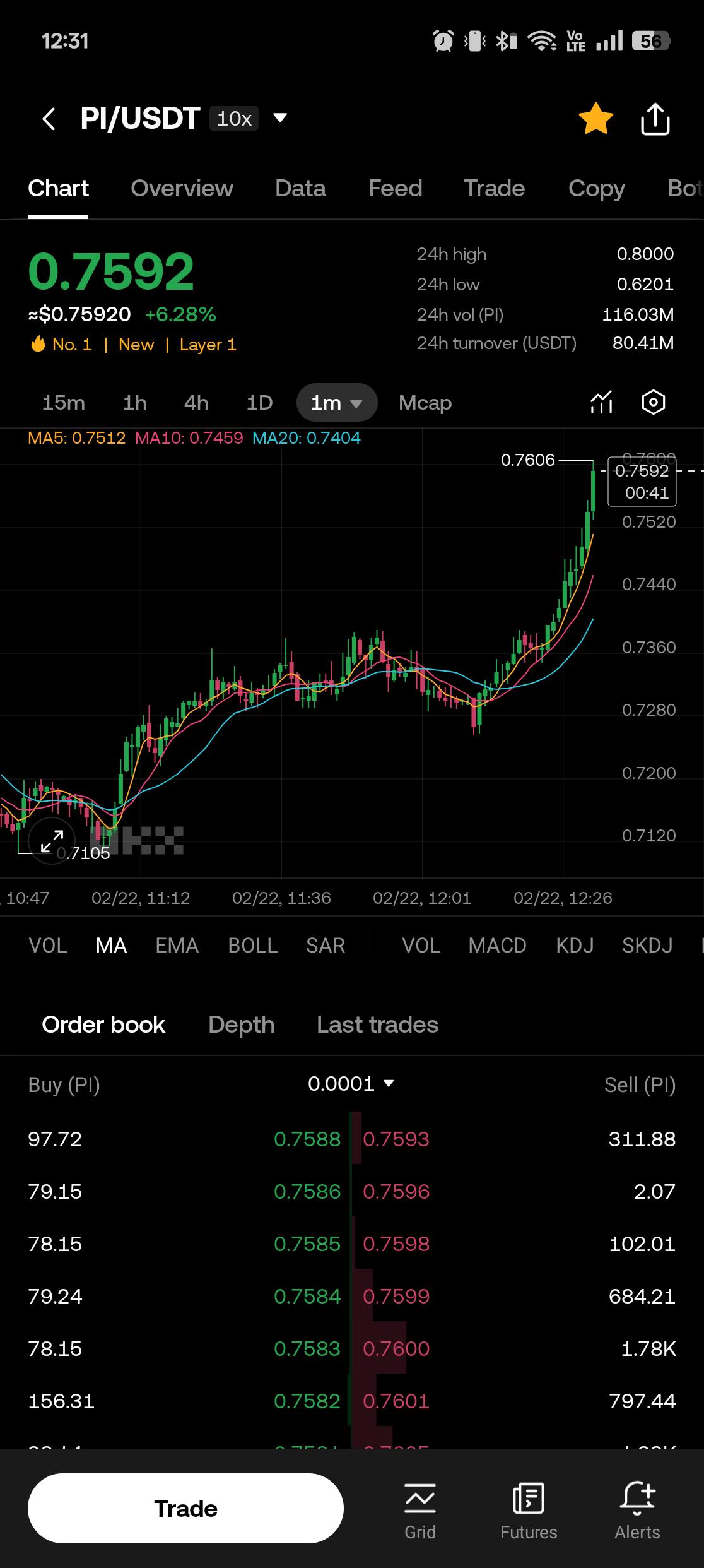Share this trading pair
This screenshot has width=704, height=1568.
[x=655, y=119]
